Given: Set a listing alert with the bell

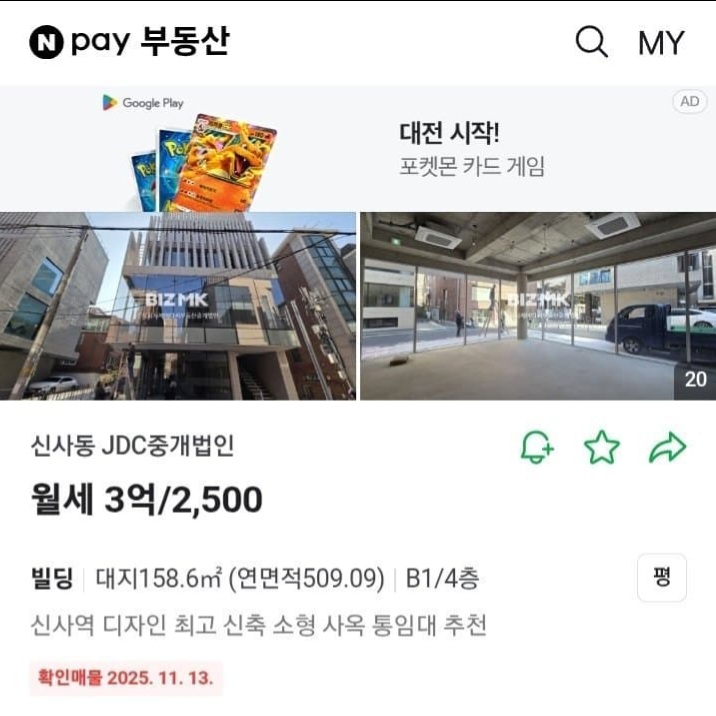Looking at the screenshot, I should point(537,447).
